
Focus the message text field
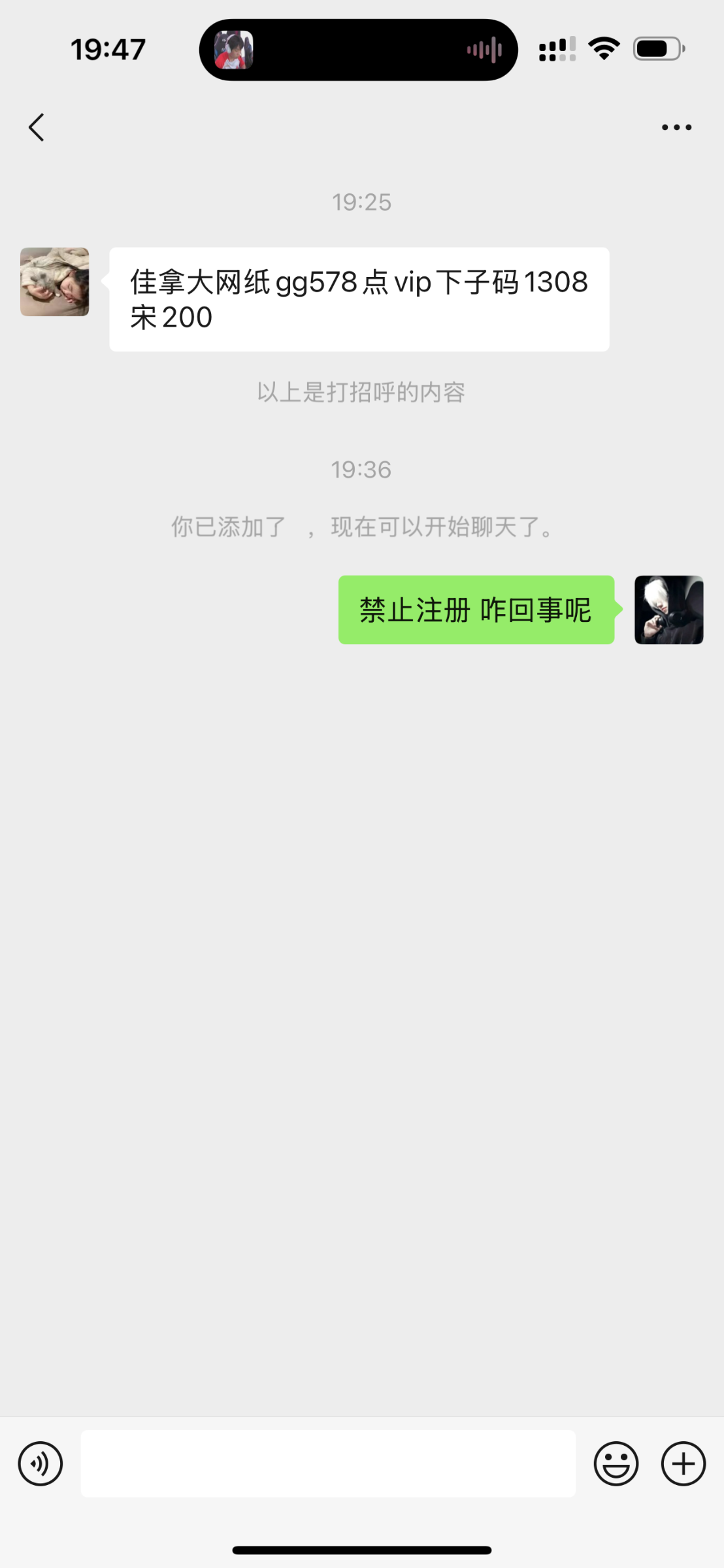pos(328,1463)
